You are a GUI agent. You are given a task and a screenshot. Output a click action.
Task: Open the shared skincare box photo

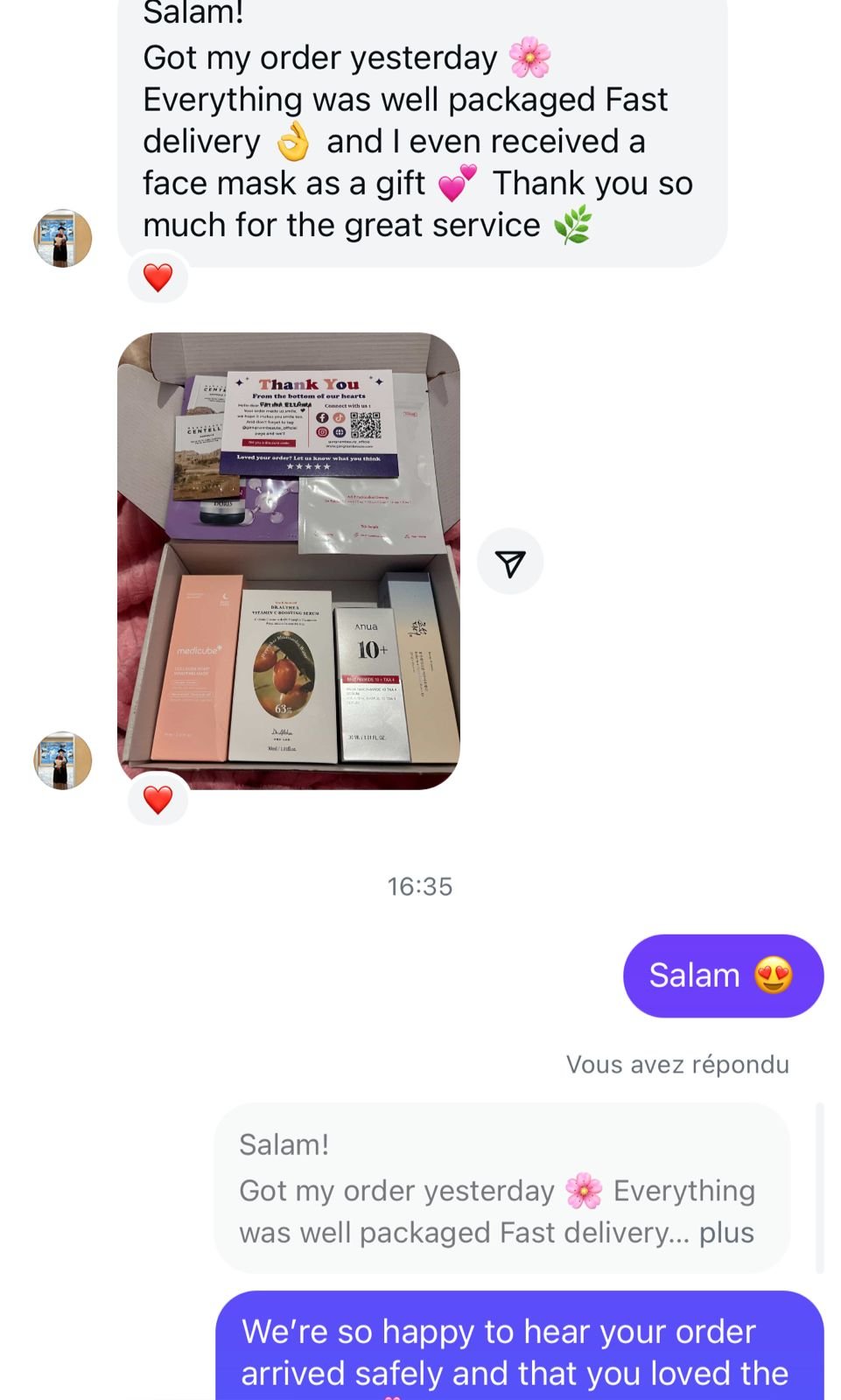pyautogui.click(x=289, y=560)
